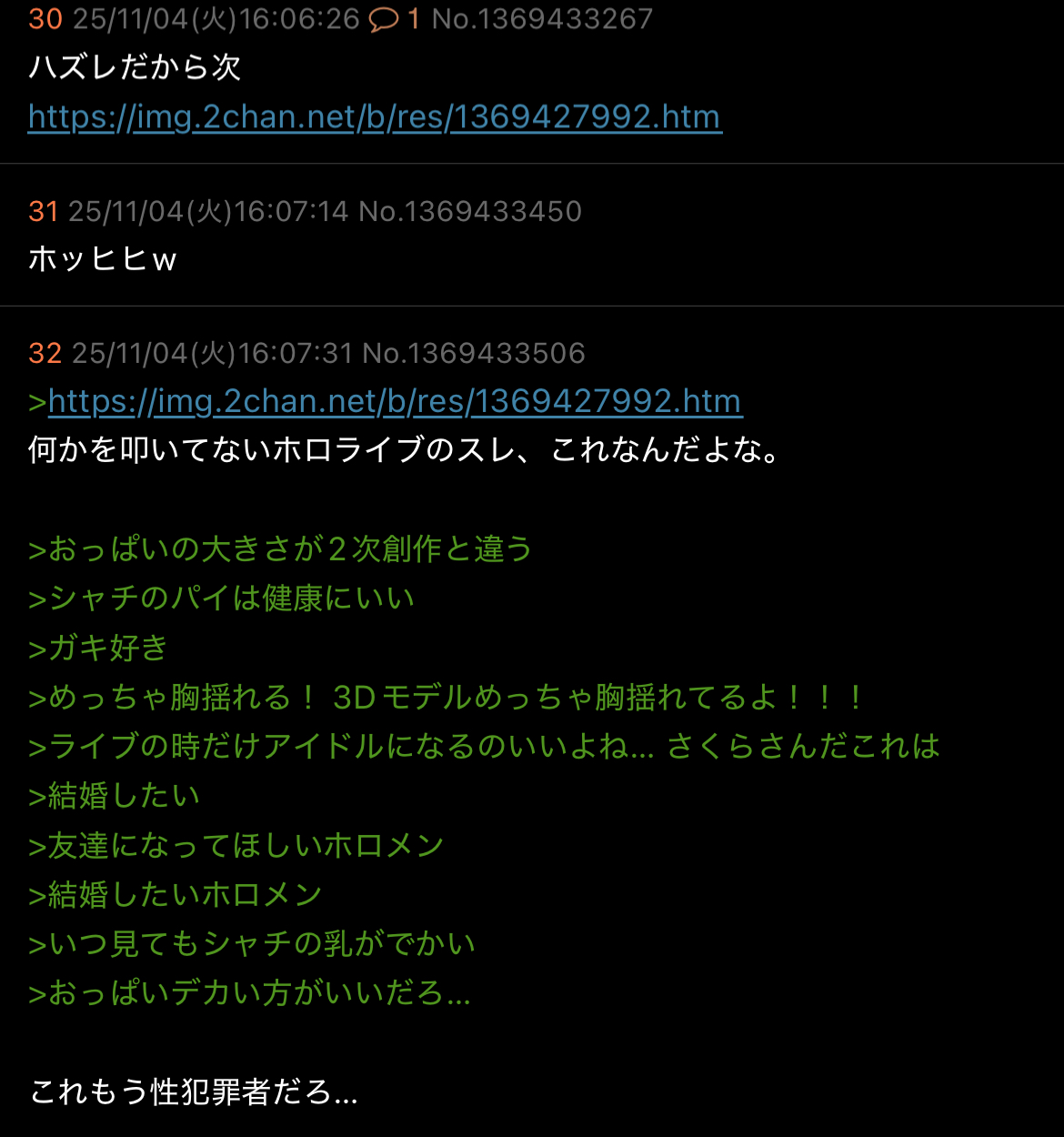Tap post number 31

[x=44, y=211]
